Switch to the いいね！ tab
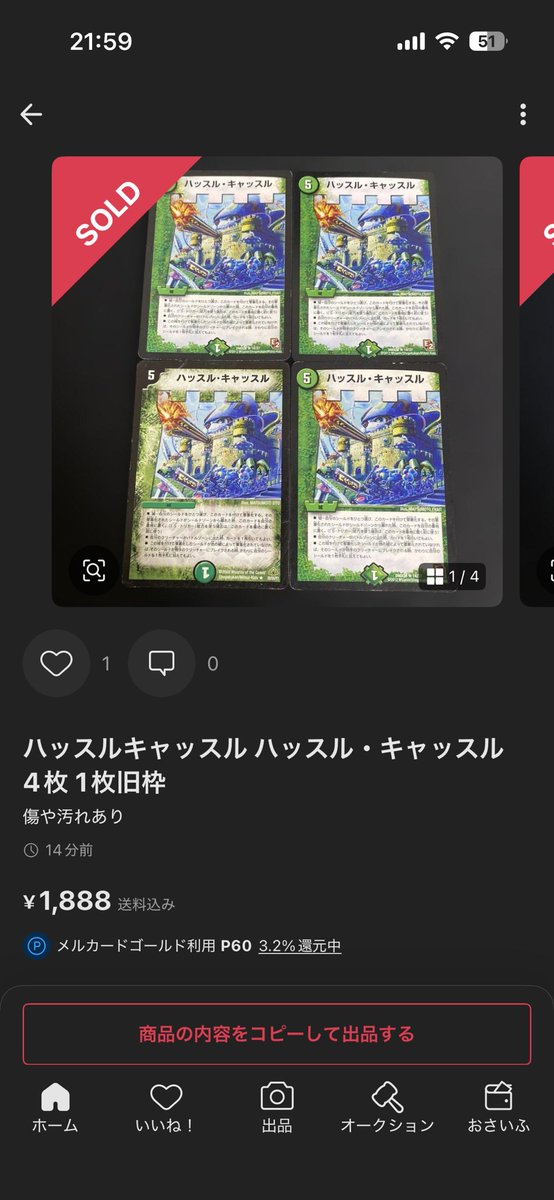This screenshot has height=1200, width=554. pyautogui.click(x=166, y=1107)
